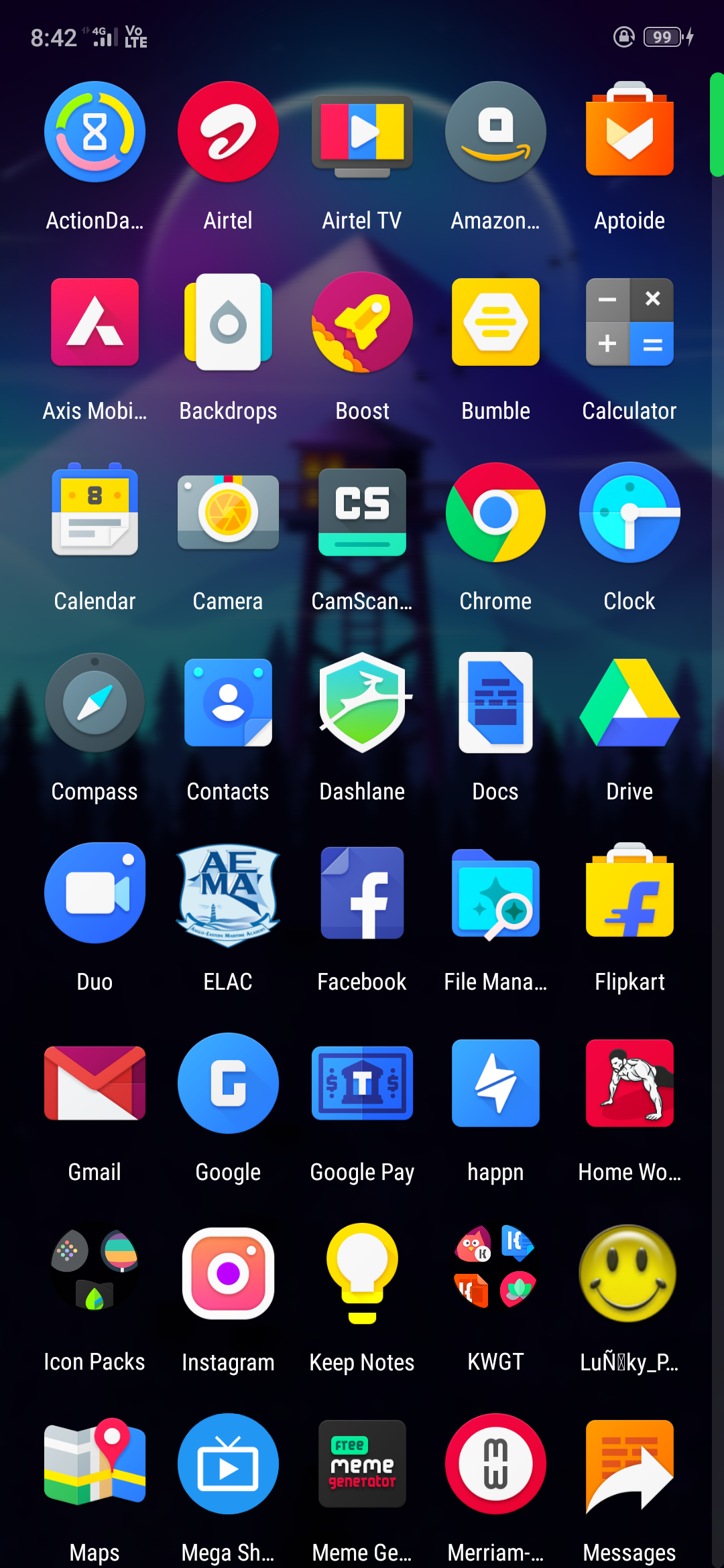724x1568 pixels.
Task: Launch CamScanner
Action: tap(362, 513)
